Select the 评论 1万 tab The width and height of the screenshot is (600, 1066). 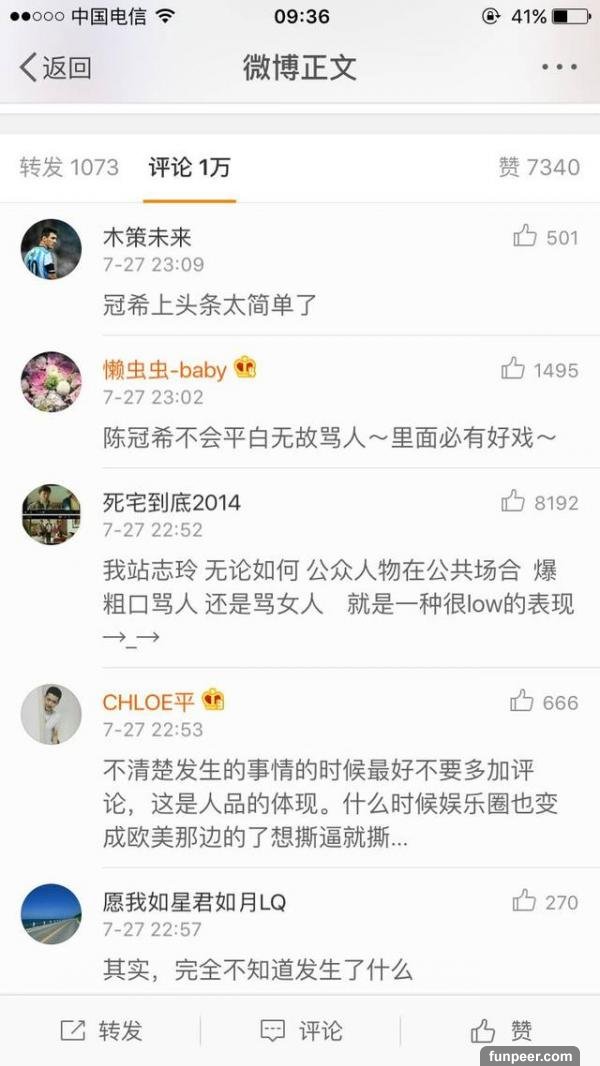[189, 167]
